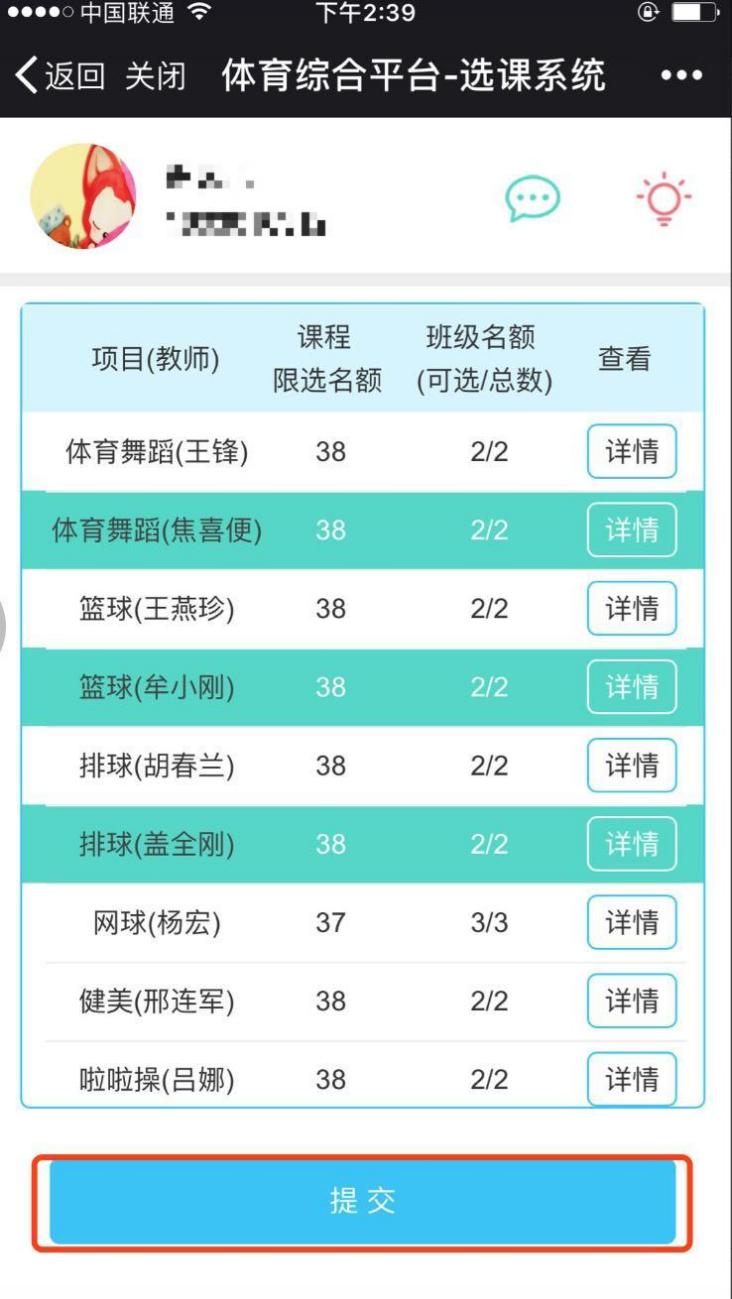Show 详情 for 排球(胡春兰)
732x1299 pixels.
[631, 766]
